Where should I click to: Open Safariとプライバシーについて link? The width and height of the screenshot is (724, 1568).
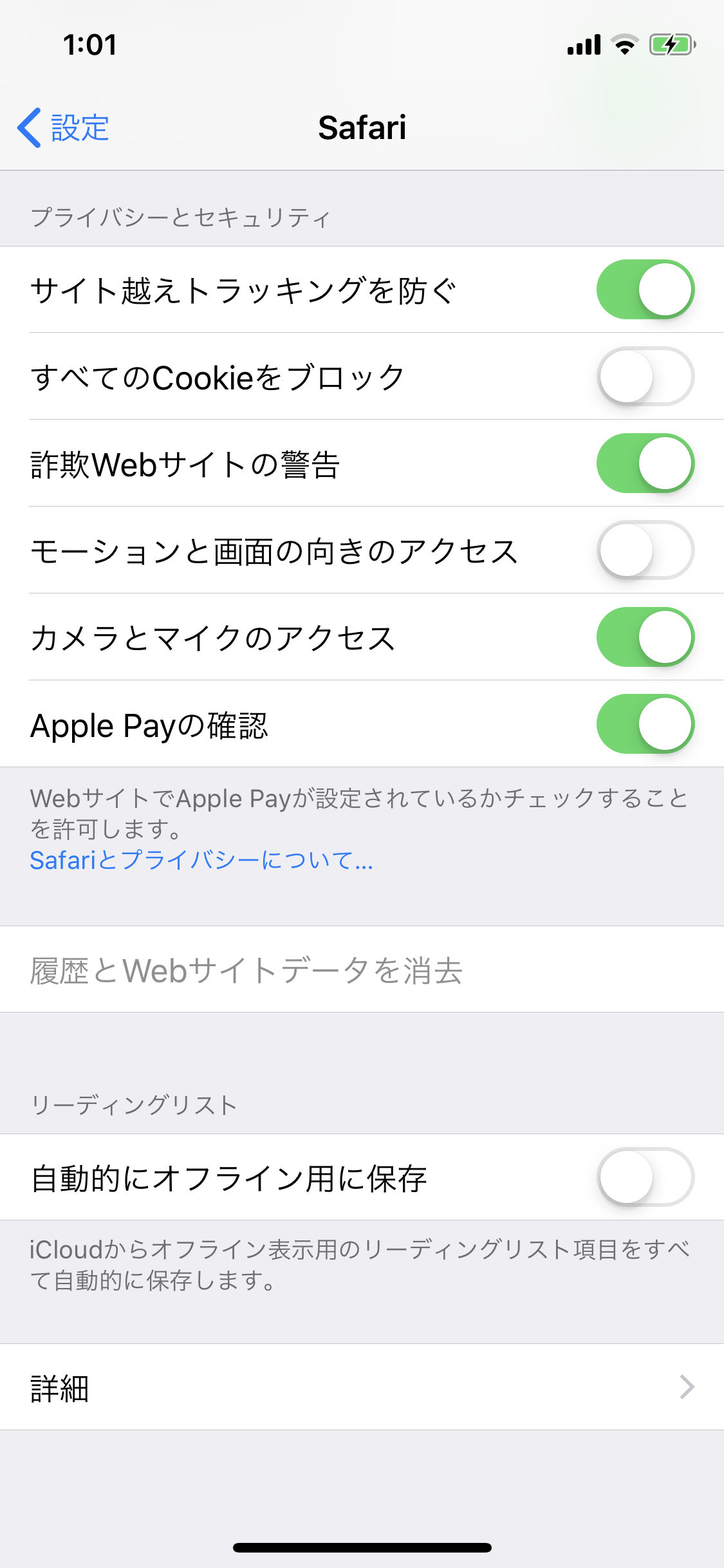tap(201, 861)
